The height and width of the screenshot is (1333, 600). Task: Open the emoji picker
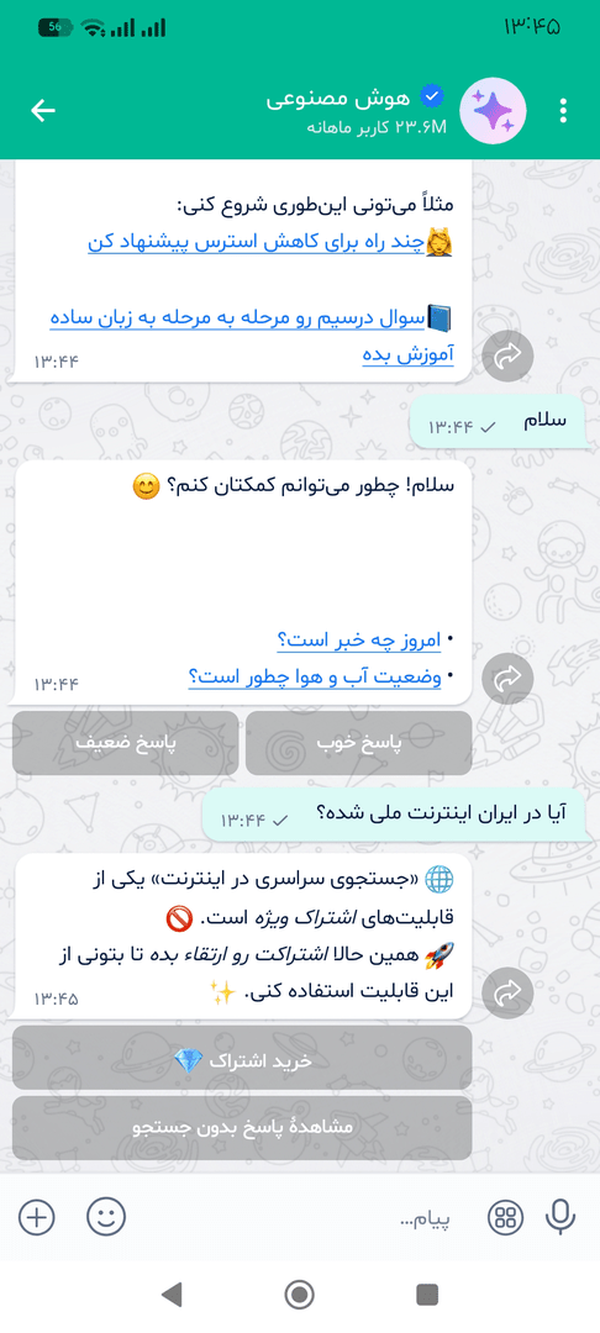click(106, 1217)
